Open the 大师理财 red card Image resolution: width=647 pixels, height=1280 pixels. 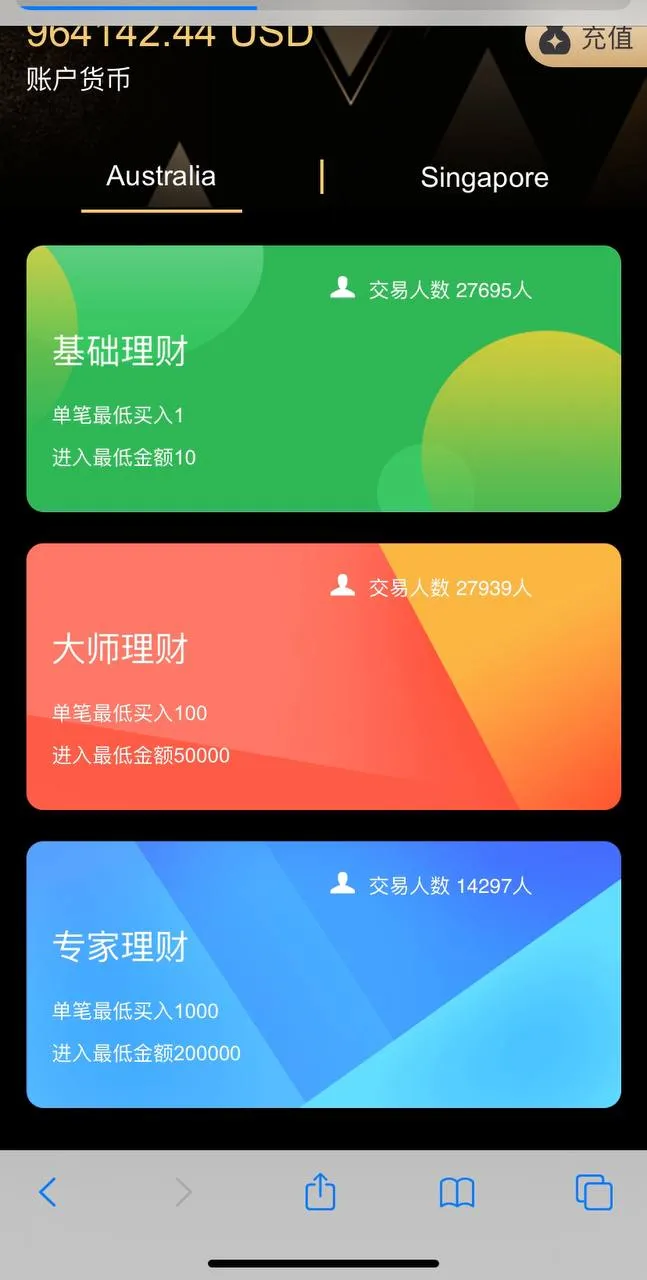[323, 677]
